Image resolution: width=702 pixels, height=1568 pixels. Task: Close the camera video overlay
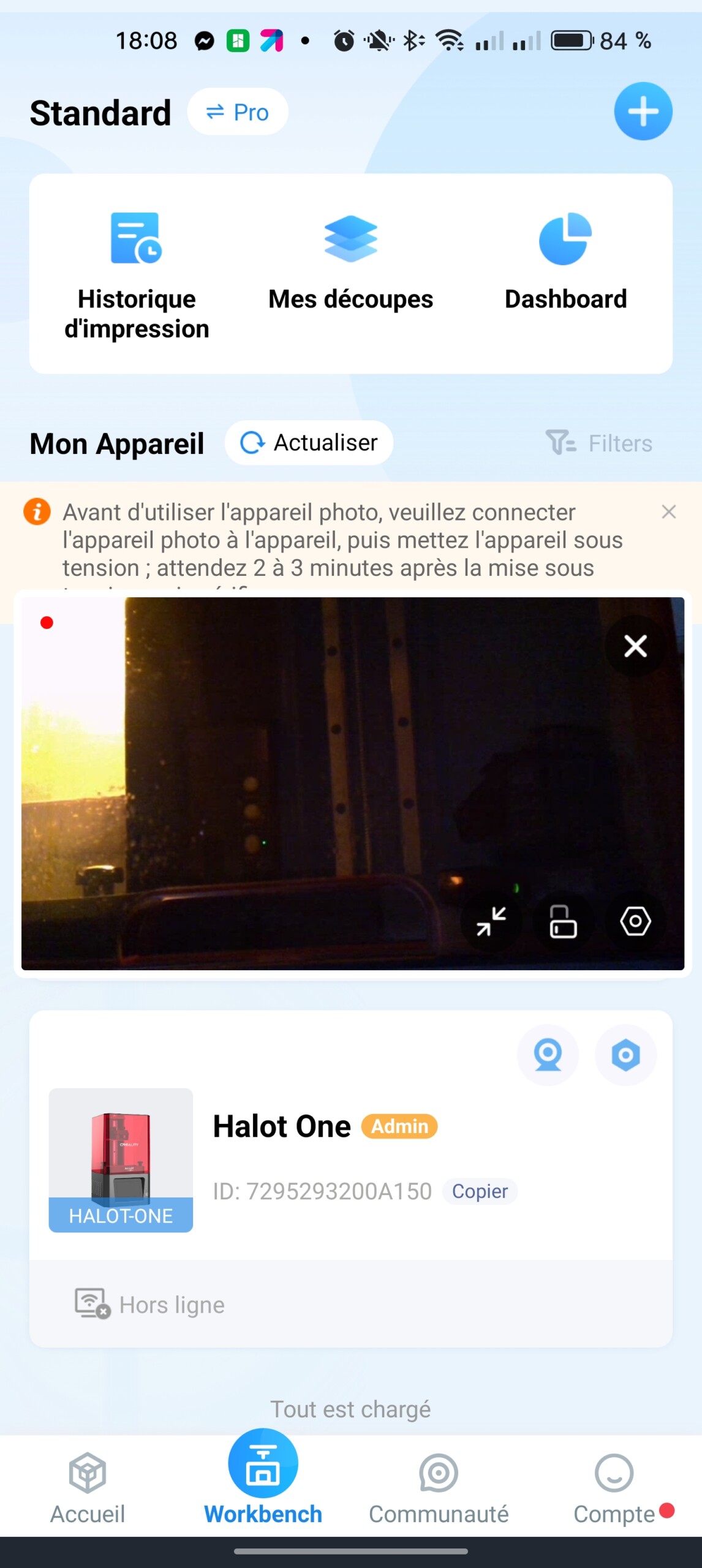(635, 646)
